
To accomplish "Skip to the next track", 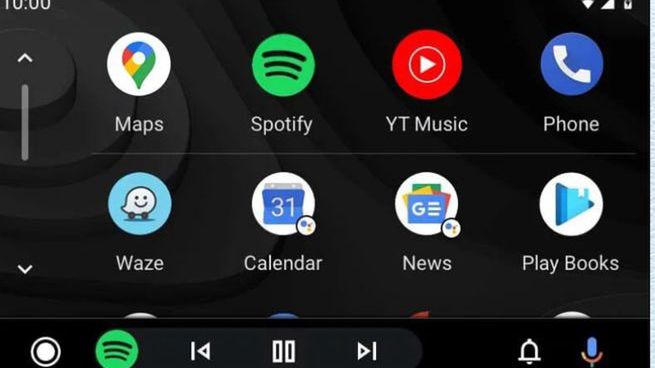I will [367, 351].
